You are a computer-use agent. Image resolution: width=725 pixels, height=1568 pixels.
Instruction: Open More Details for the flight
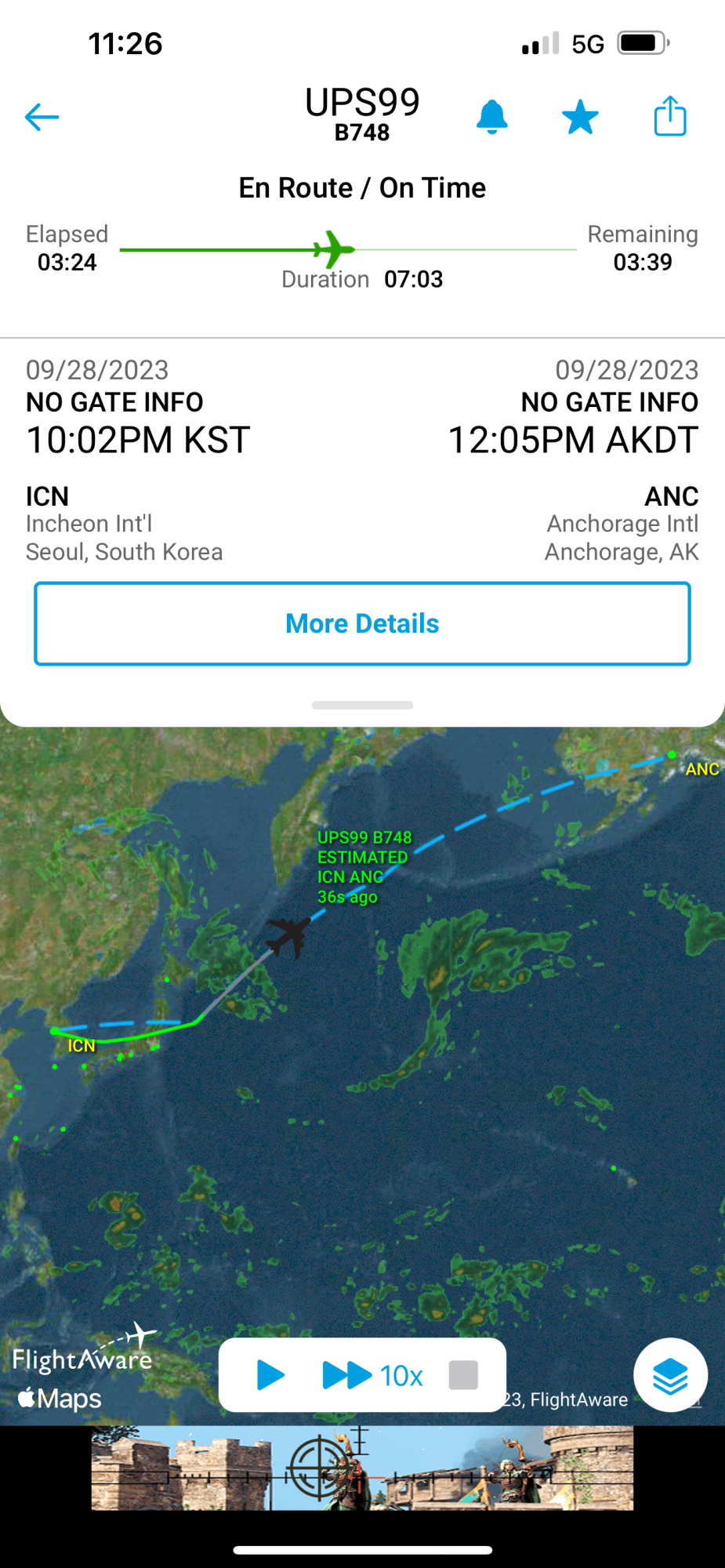click(x=362, y=623)
